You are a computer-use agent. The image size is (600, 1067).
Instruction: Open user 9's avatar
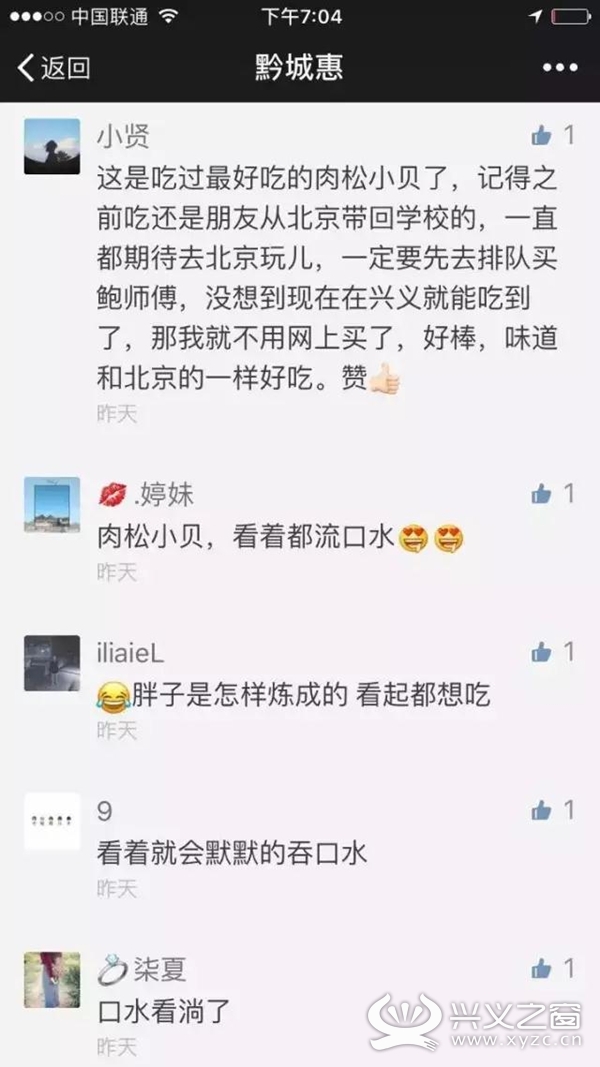[x=52, y=821]
